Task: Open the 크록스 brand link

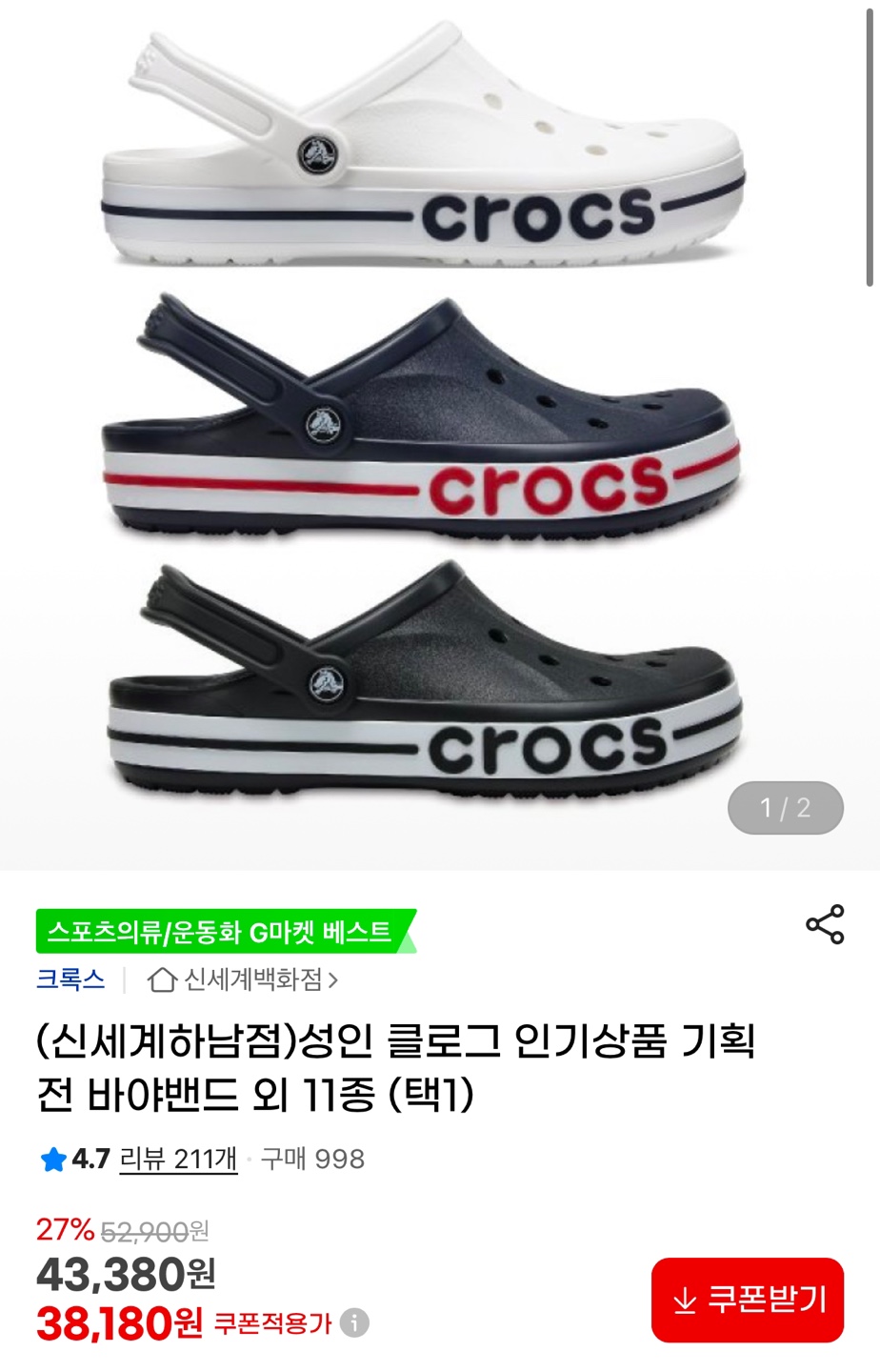Action: click(x=70, y=979)
